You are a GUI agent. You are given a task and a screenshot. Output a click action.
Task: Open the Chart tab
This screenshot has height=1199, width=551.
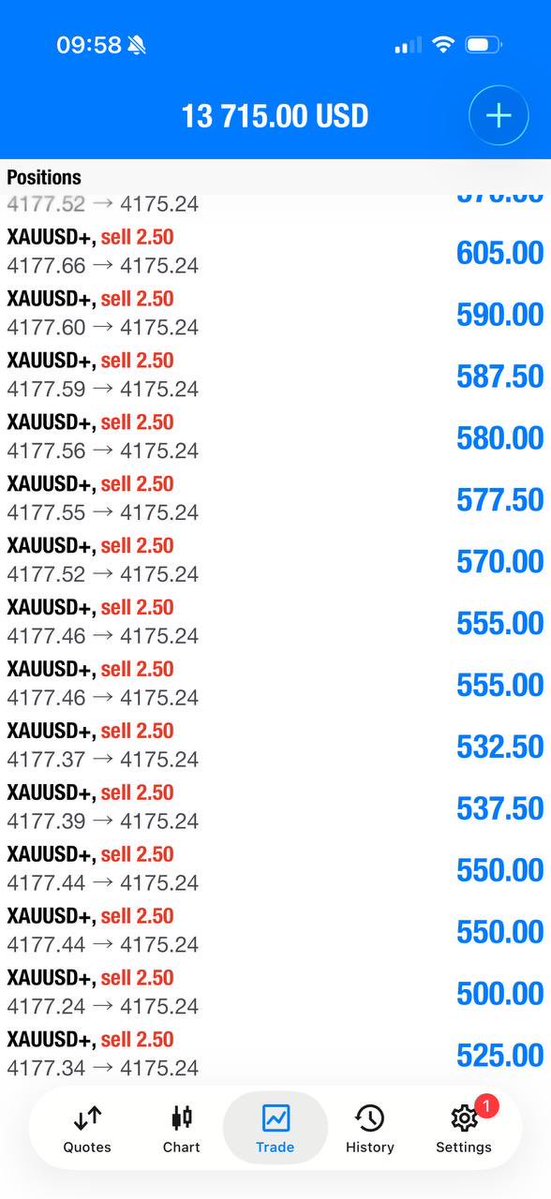click(181, 1129)
